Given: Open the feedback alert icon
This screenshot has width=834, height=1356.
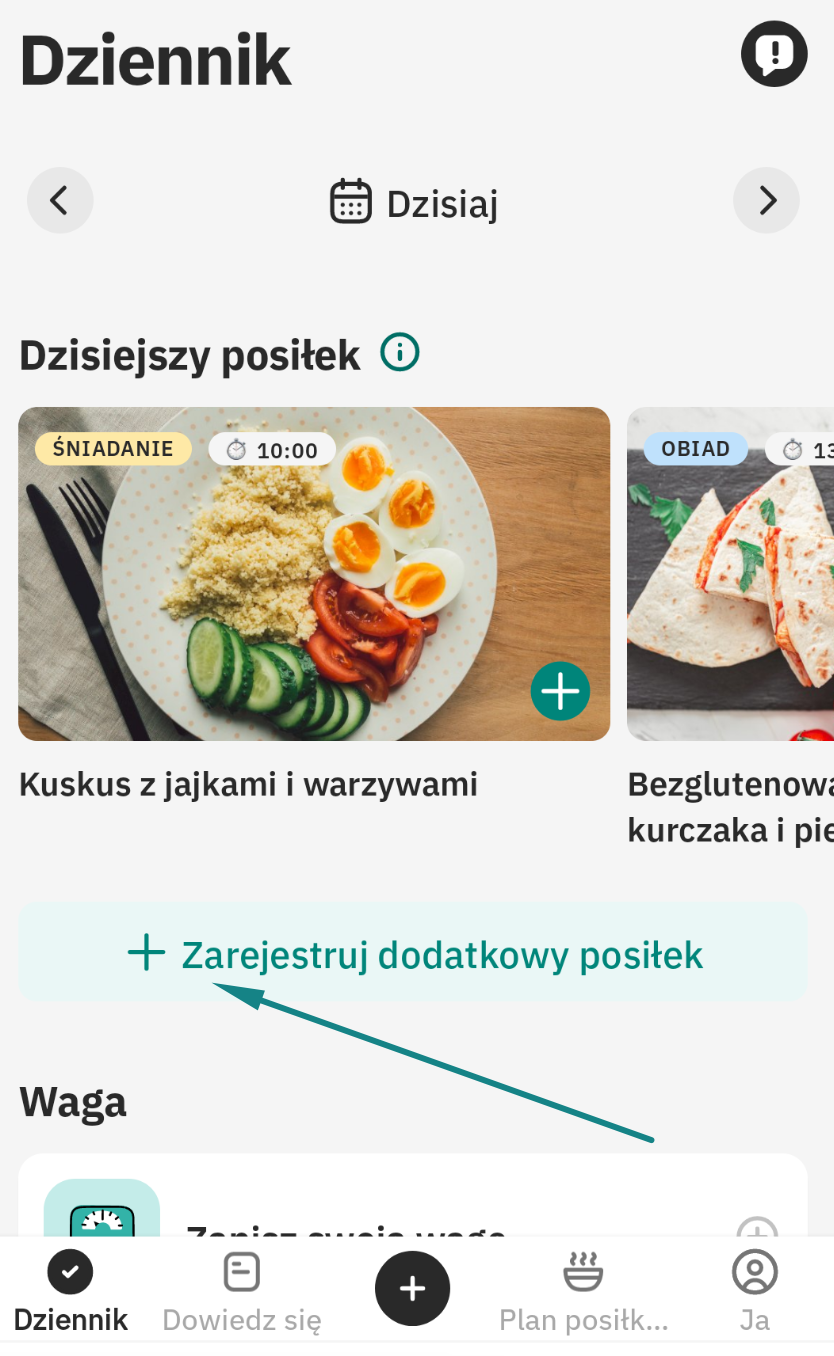Looking at the screenshot, I should [773, 53].
